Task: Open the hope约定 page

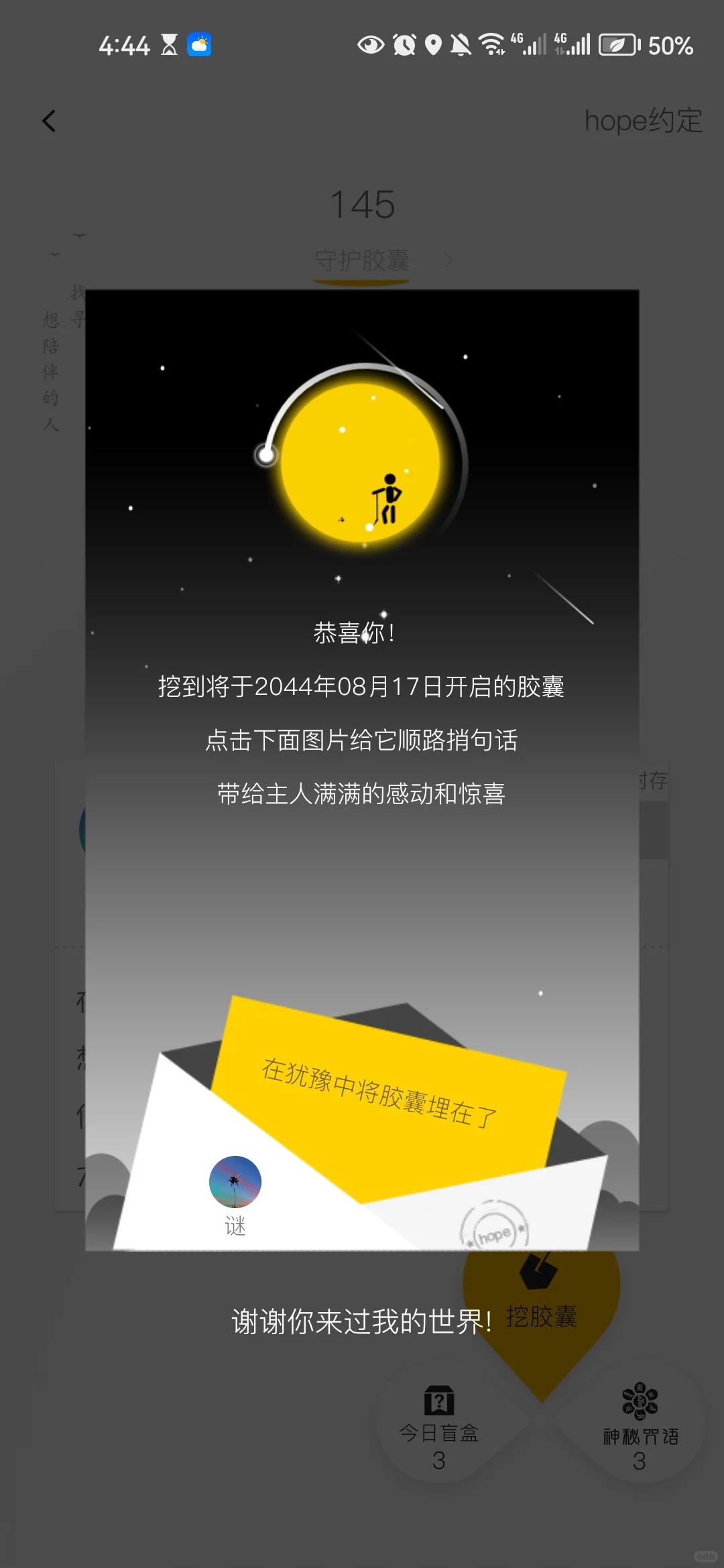Action: pyautogui.click(x=642, y=121)
